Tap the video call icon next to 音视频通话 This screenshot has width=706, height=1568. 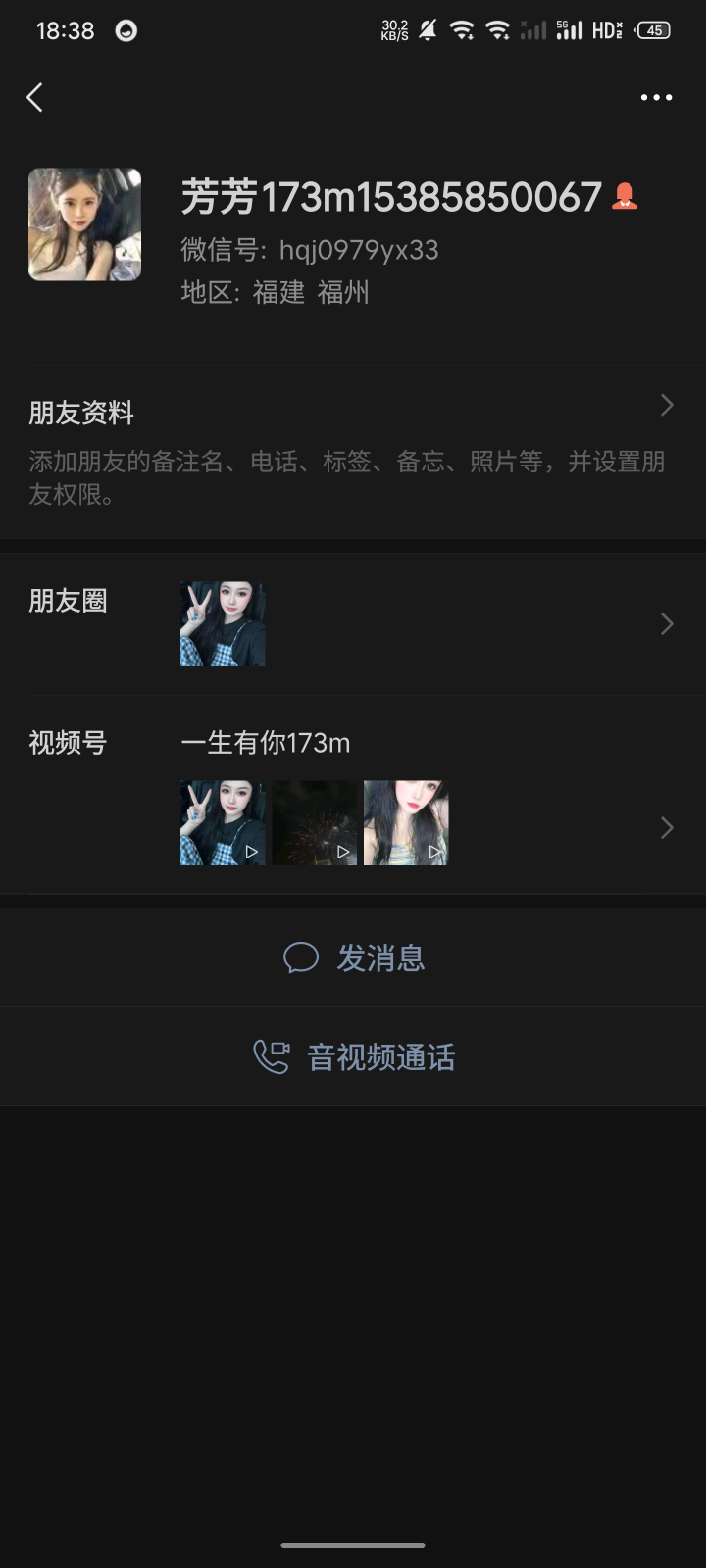click(271, 1056)
